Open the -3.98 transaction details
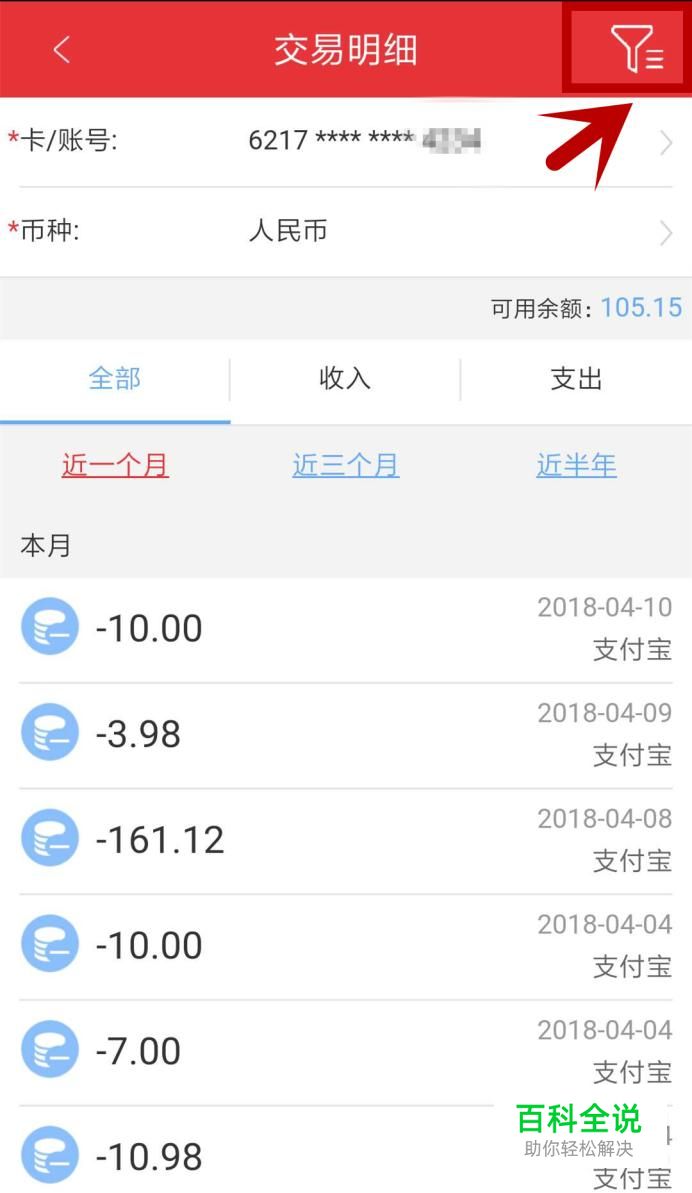This screenshot has height=1193, width=692. point(346,735)
